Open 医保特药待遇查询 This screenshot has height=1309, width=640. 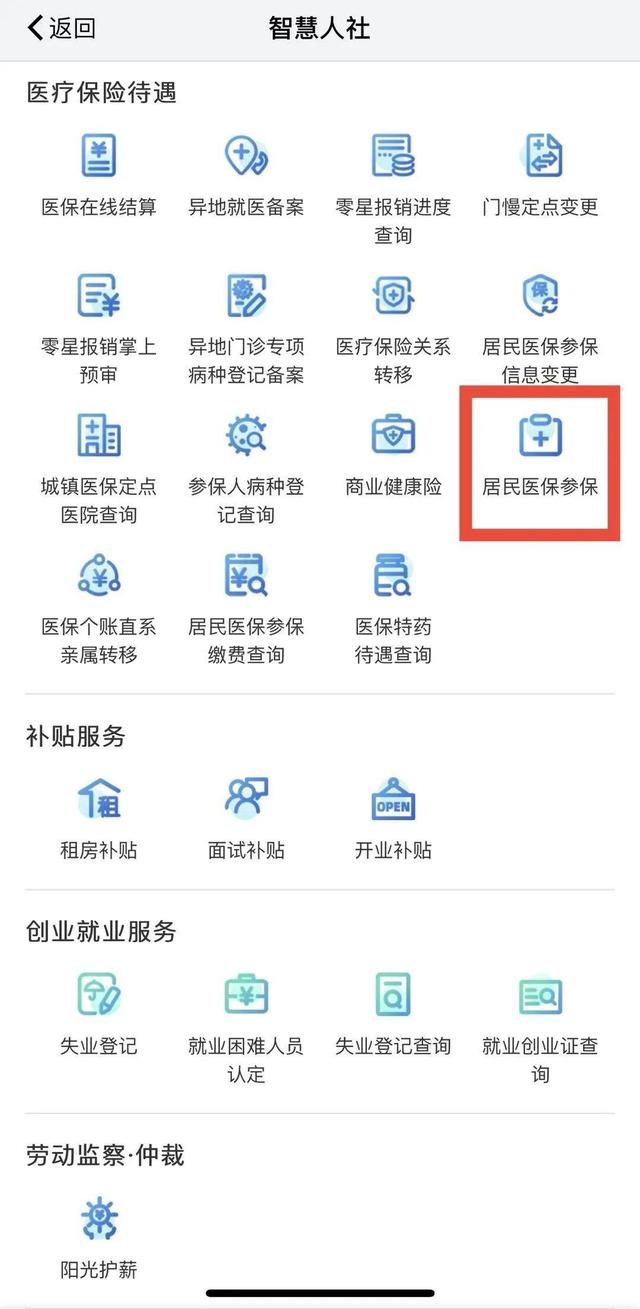coord(393,610)
